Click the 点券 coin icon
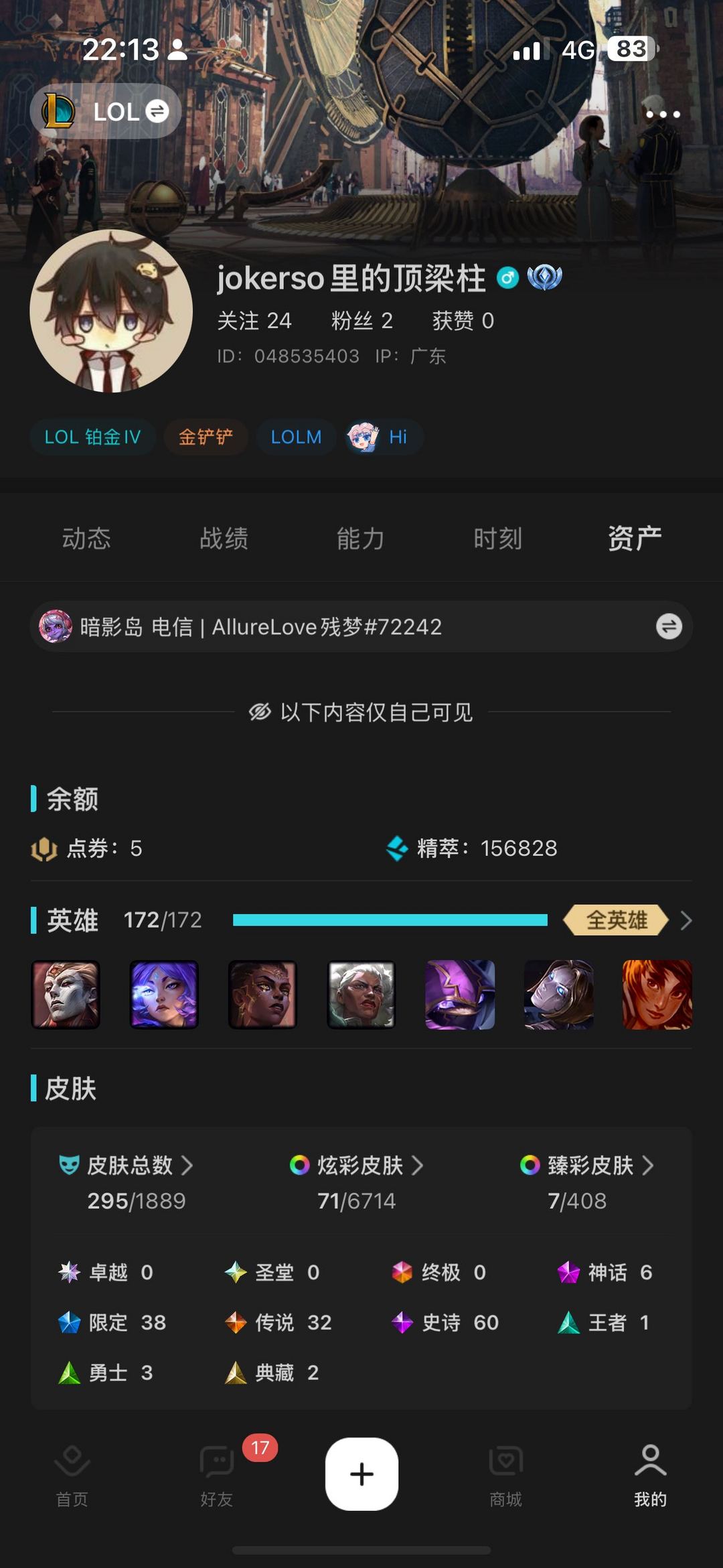This screenshot has height=1568, width=723. click(x=44, y=847)
